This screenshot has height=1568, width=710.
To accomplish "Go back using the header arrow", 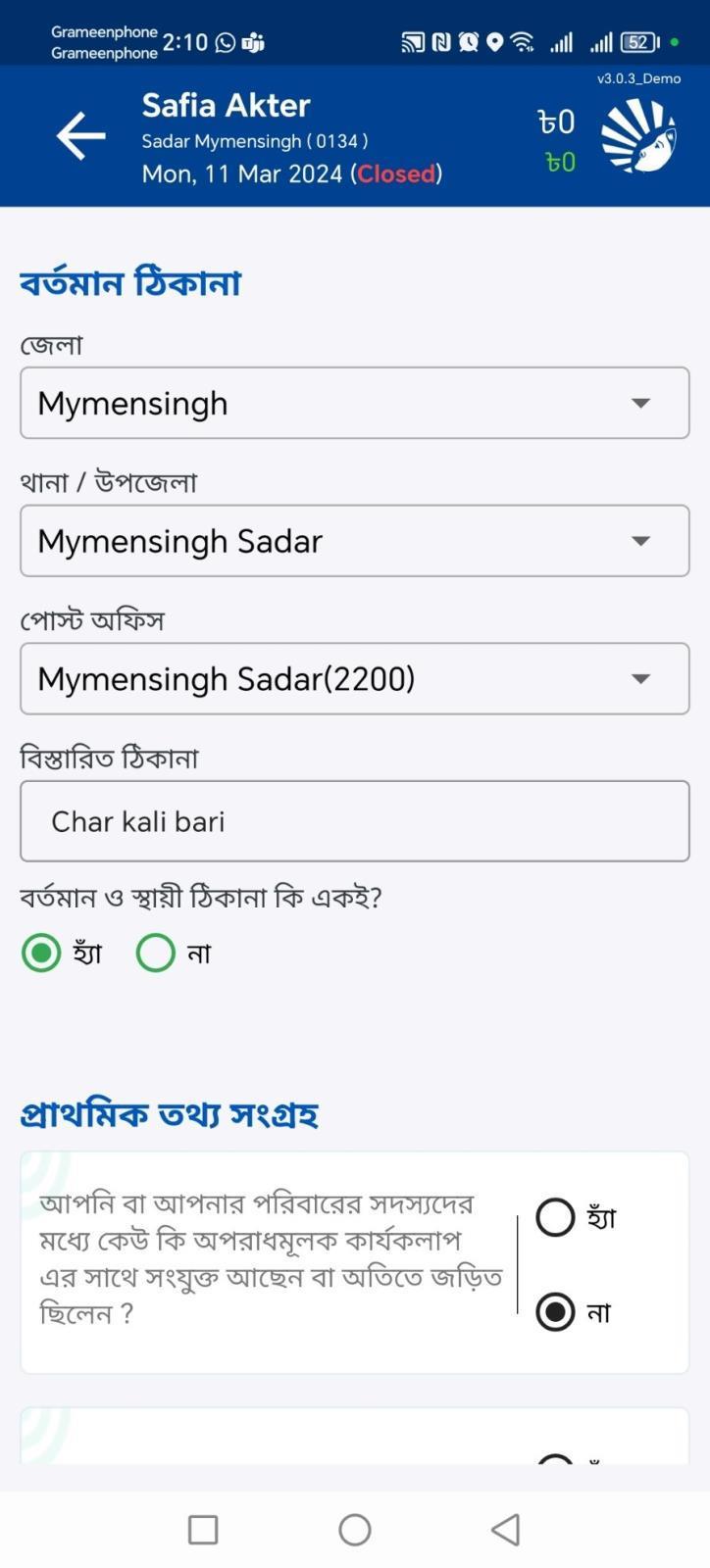I will [80, 135].
